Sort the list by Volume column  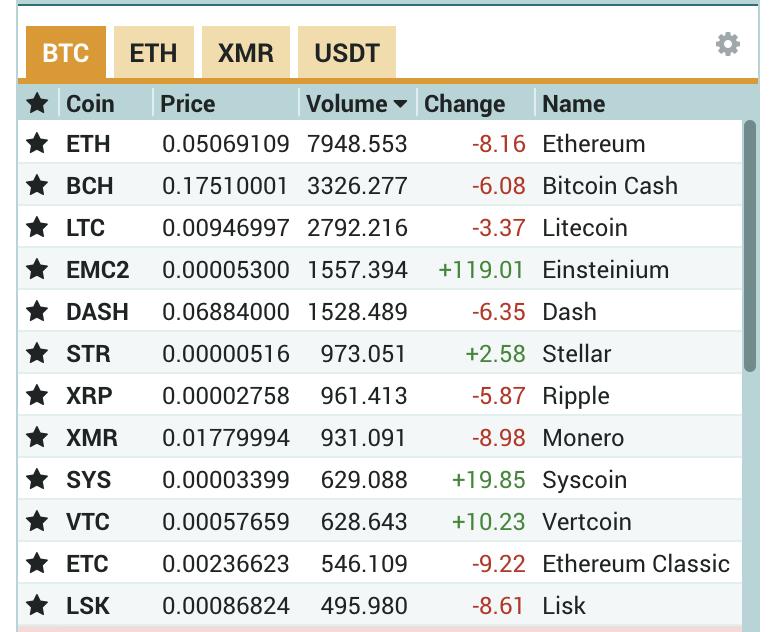point(356,104)
